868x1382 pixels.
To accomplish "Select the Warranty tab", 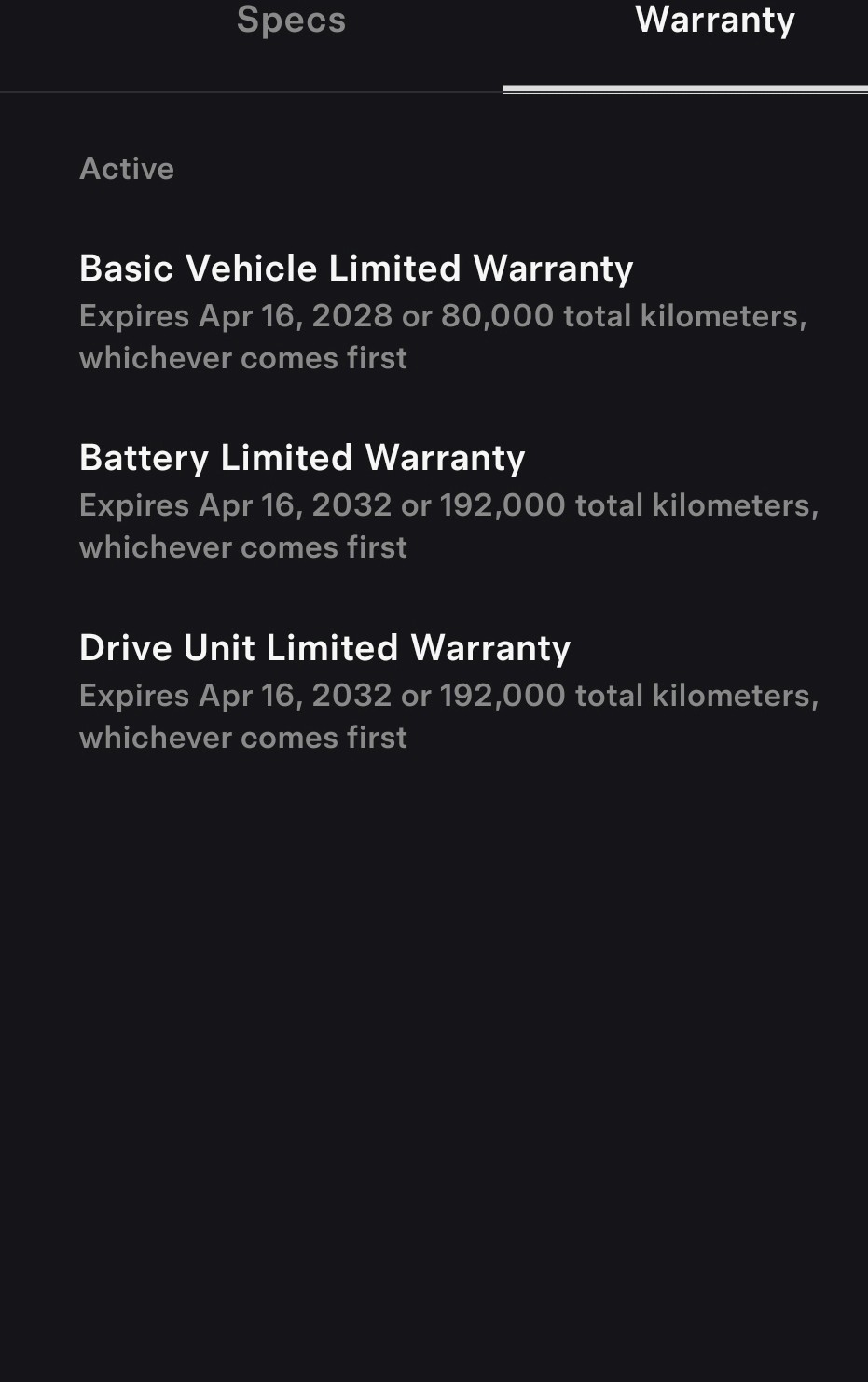I will point(714,21).
